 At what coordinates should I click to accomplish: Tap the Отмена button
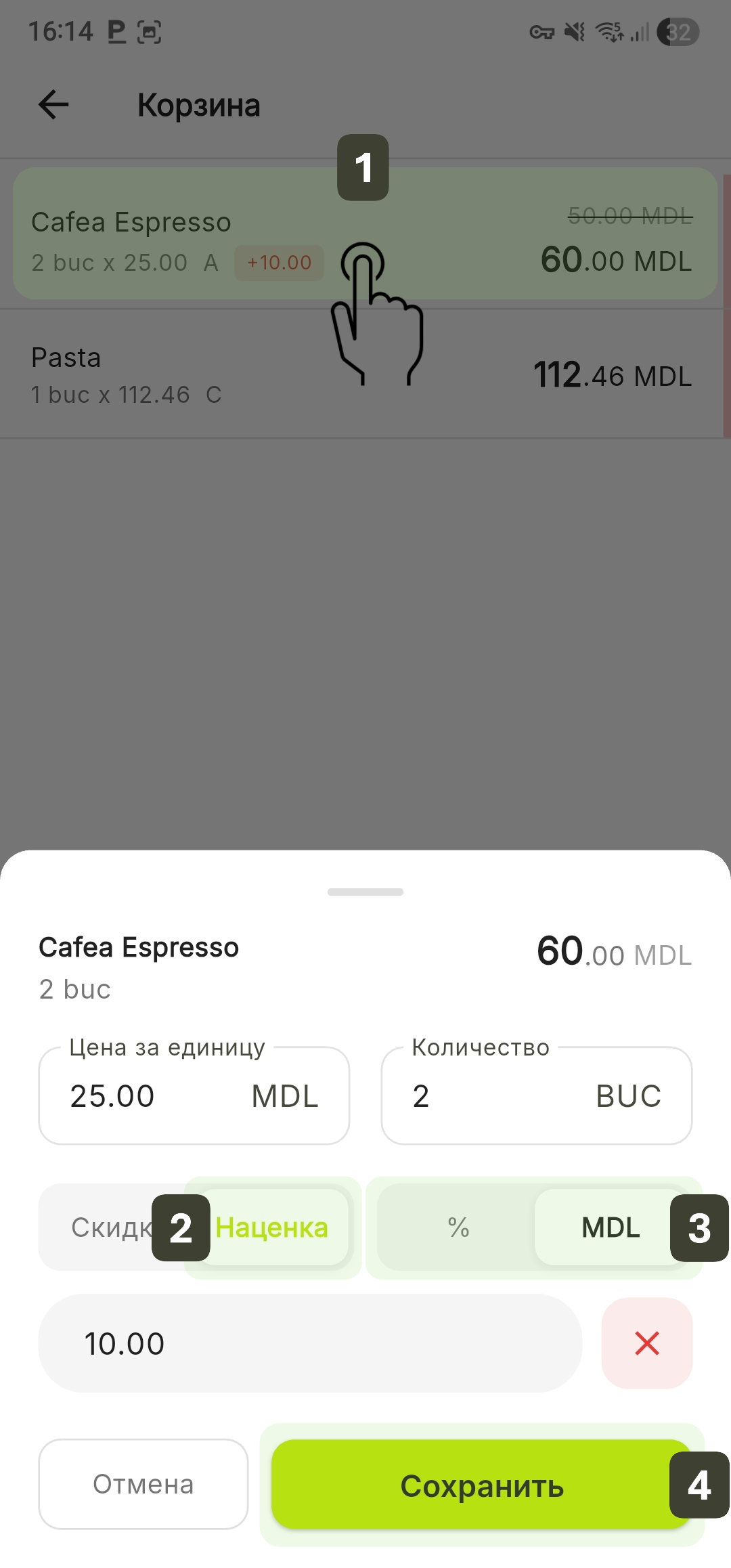coord(143,1484)
